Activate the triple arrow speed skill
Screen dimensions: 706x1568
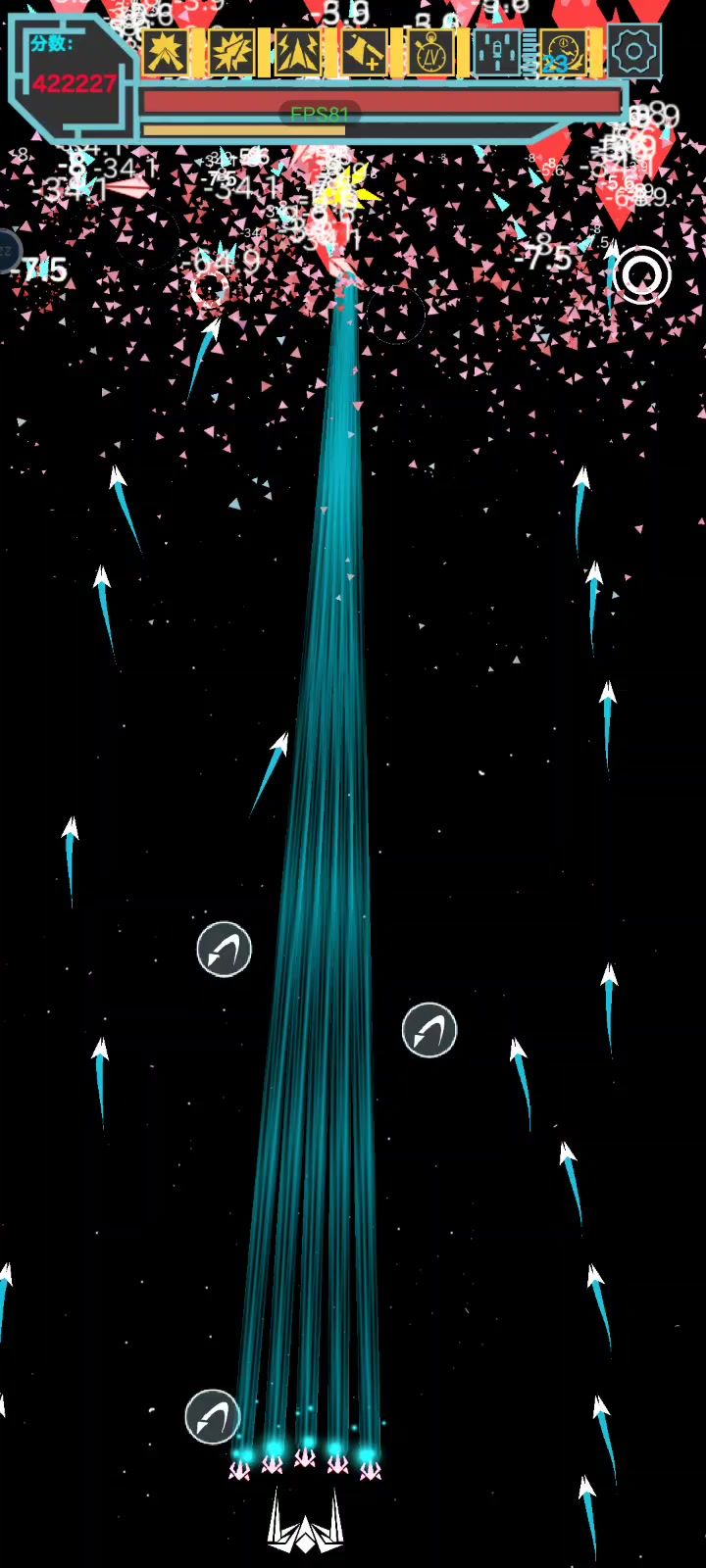[x=297, y=52]
